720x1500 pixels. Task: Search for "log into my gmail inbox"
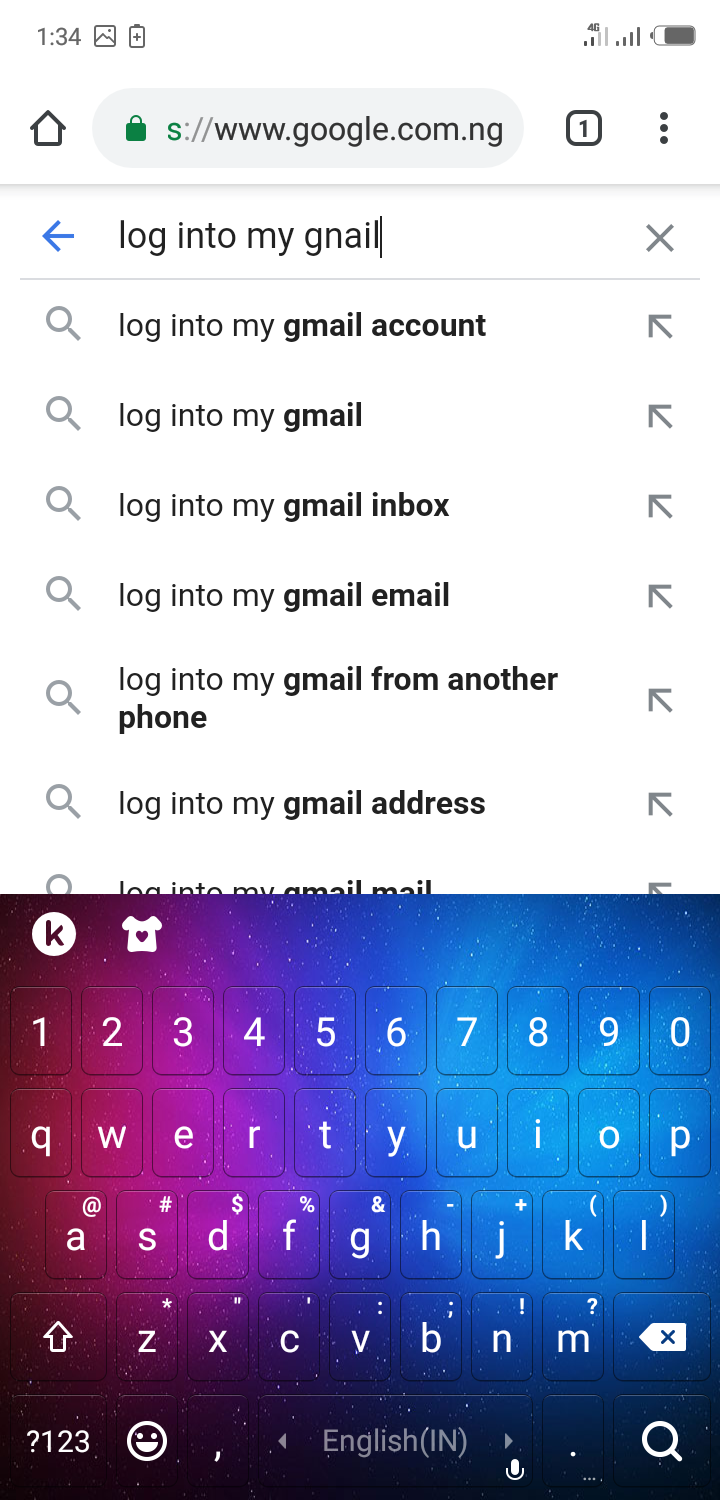(x=284, y=505)
